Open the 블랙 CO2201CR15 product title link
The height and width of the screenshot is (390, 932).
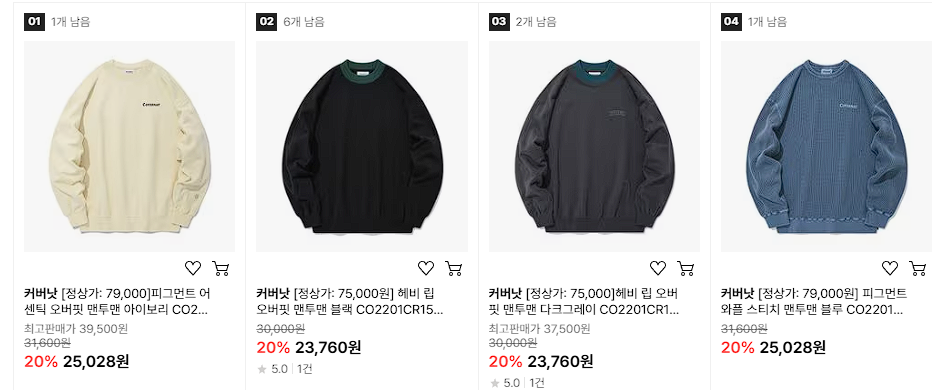click(x=350, y=301)
